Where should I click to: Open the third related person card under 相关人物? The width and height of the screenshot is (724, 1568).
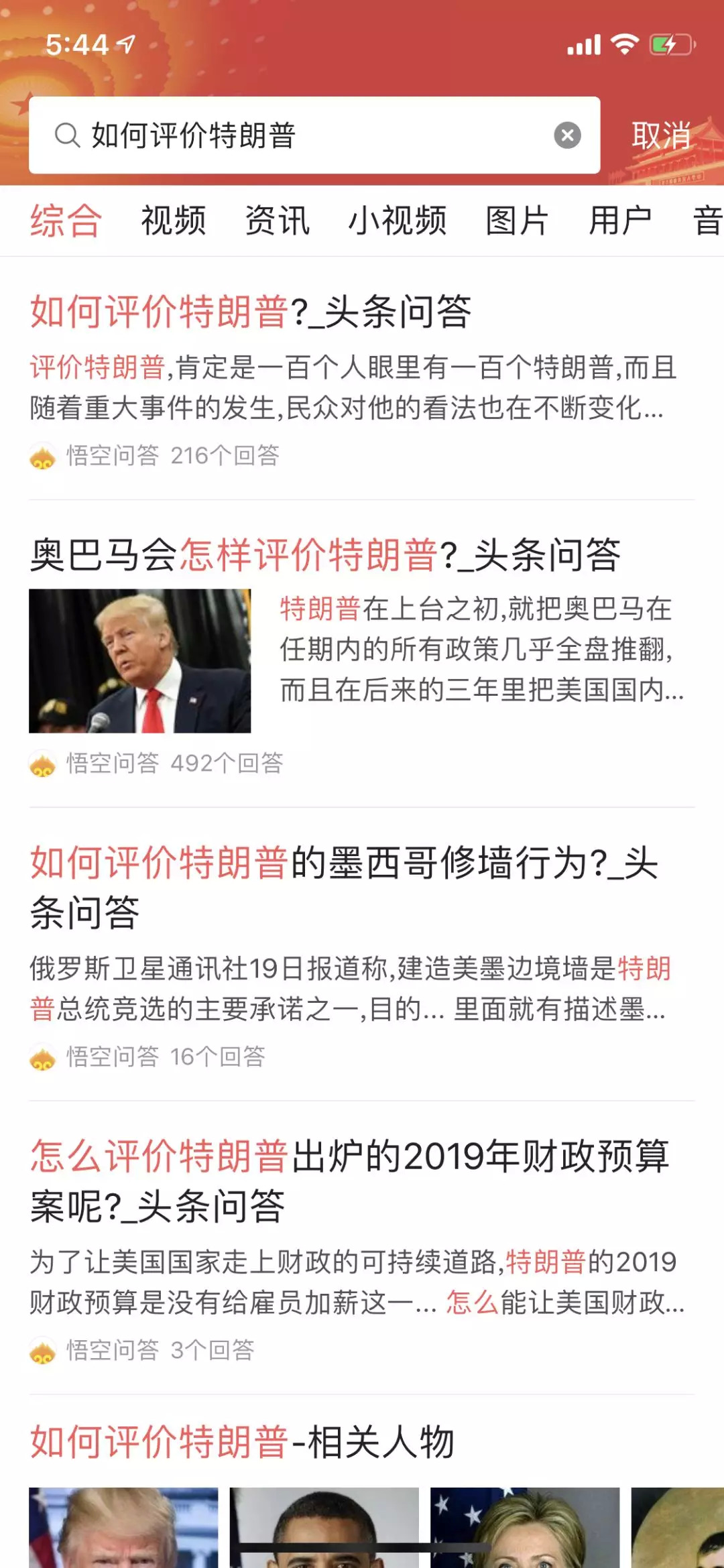coord(524,1527)
